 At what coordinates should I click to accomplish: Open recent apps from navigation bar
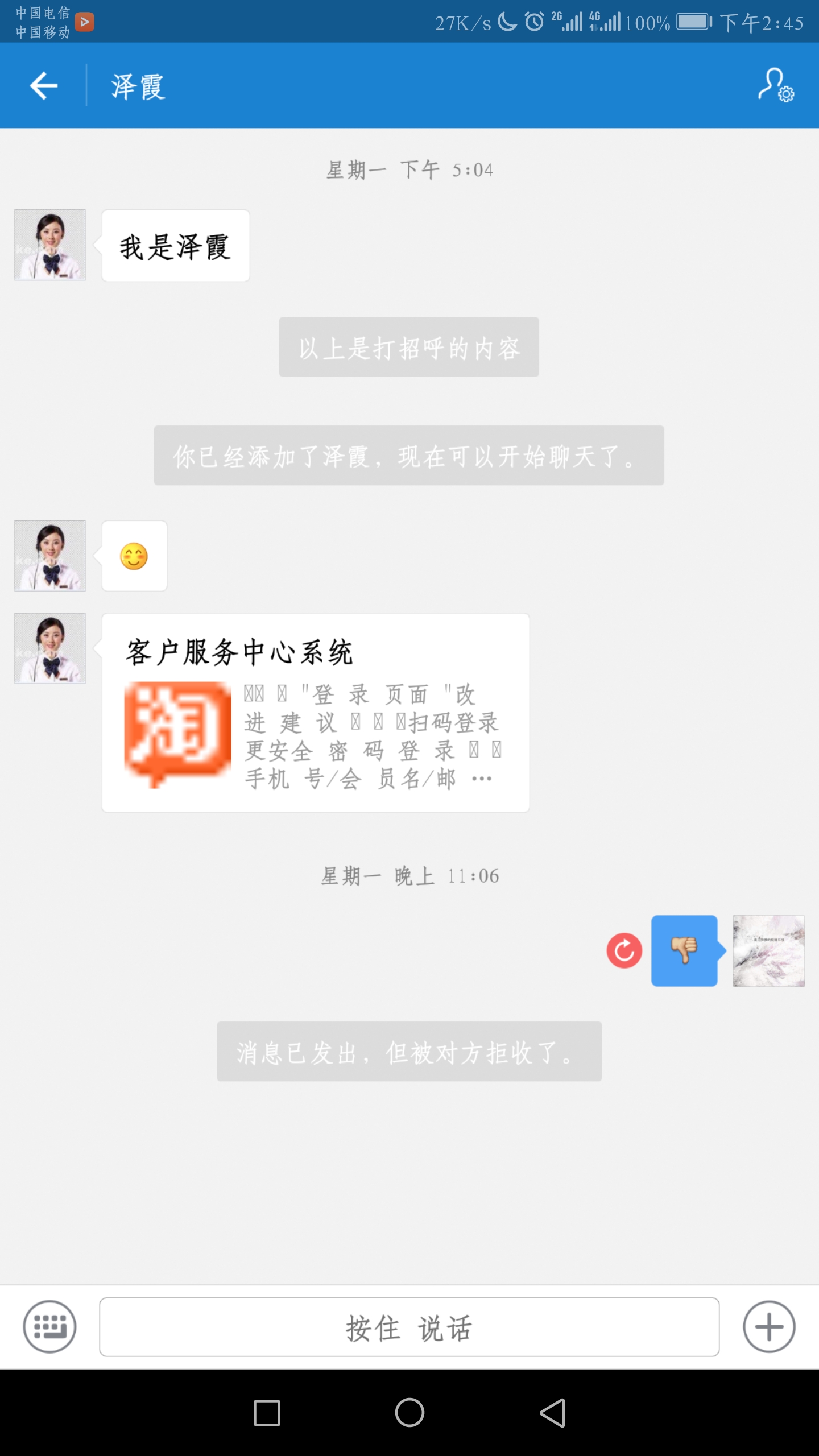267,1413
